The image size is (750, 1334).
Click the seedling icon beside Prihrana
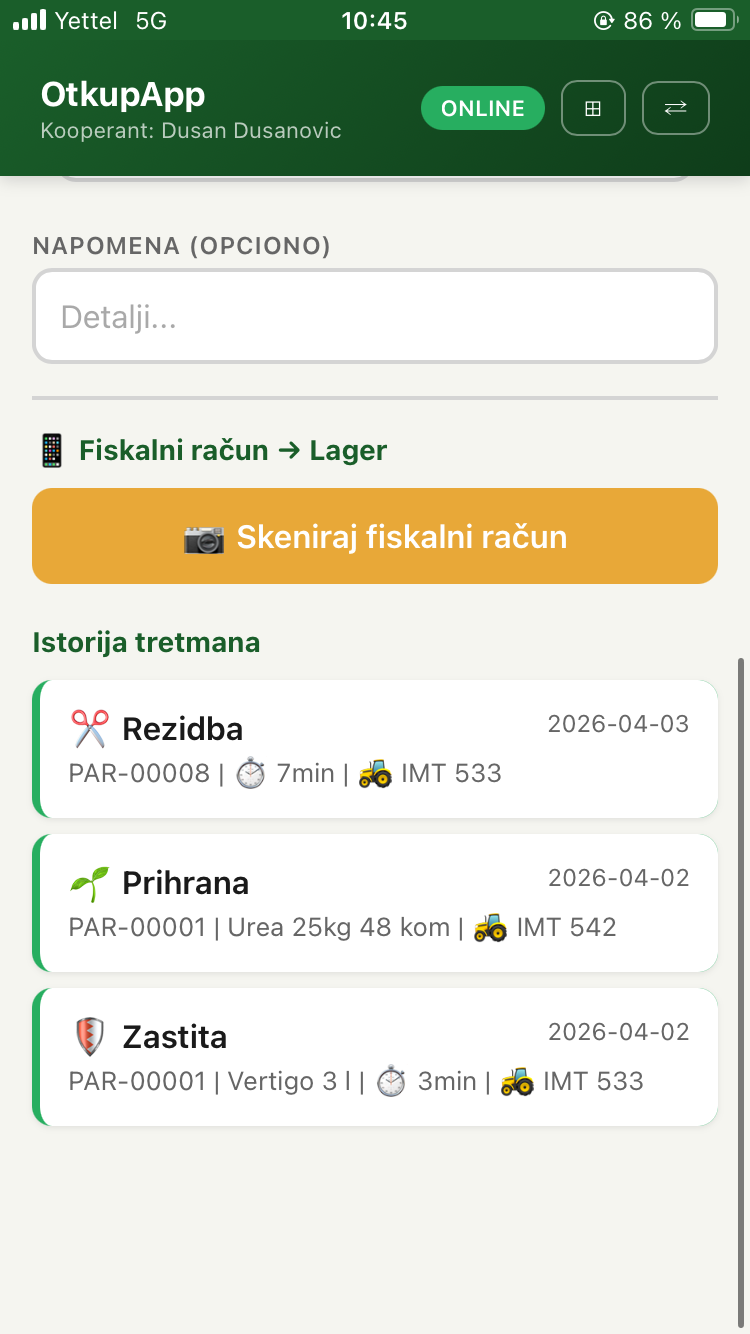pos(91,882)
